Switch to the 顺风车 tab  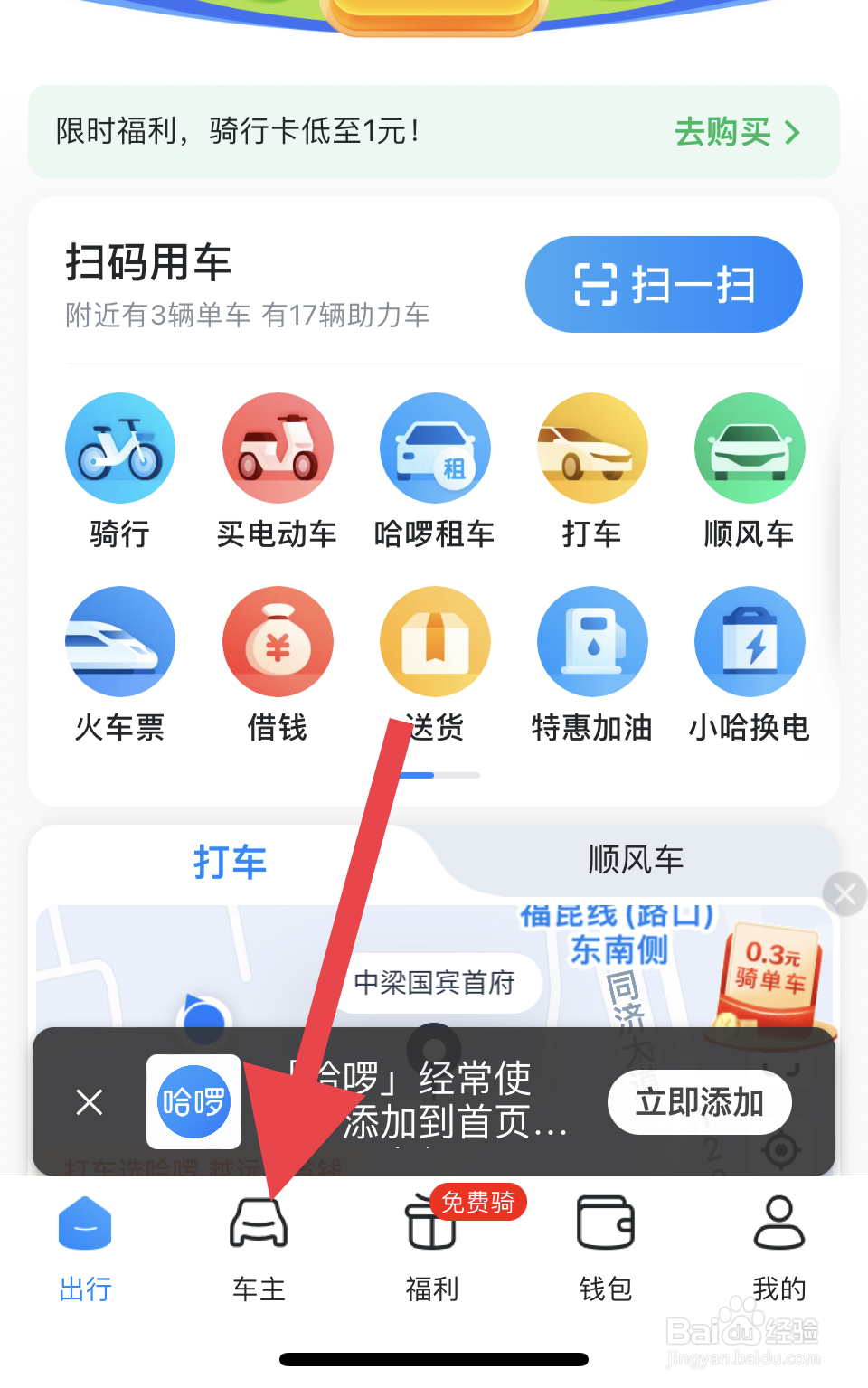click(636, 861)
